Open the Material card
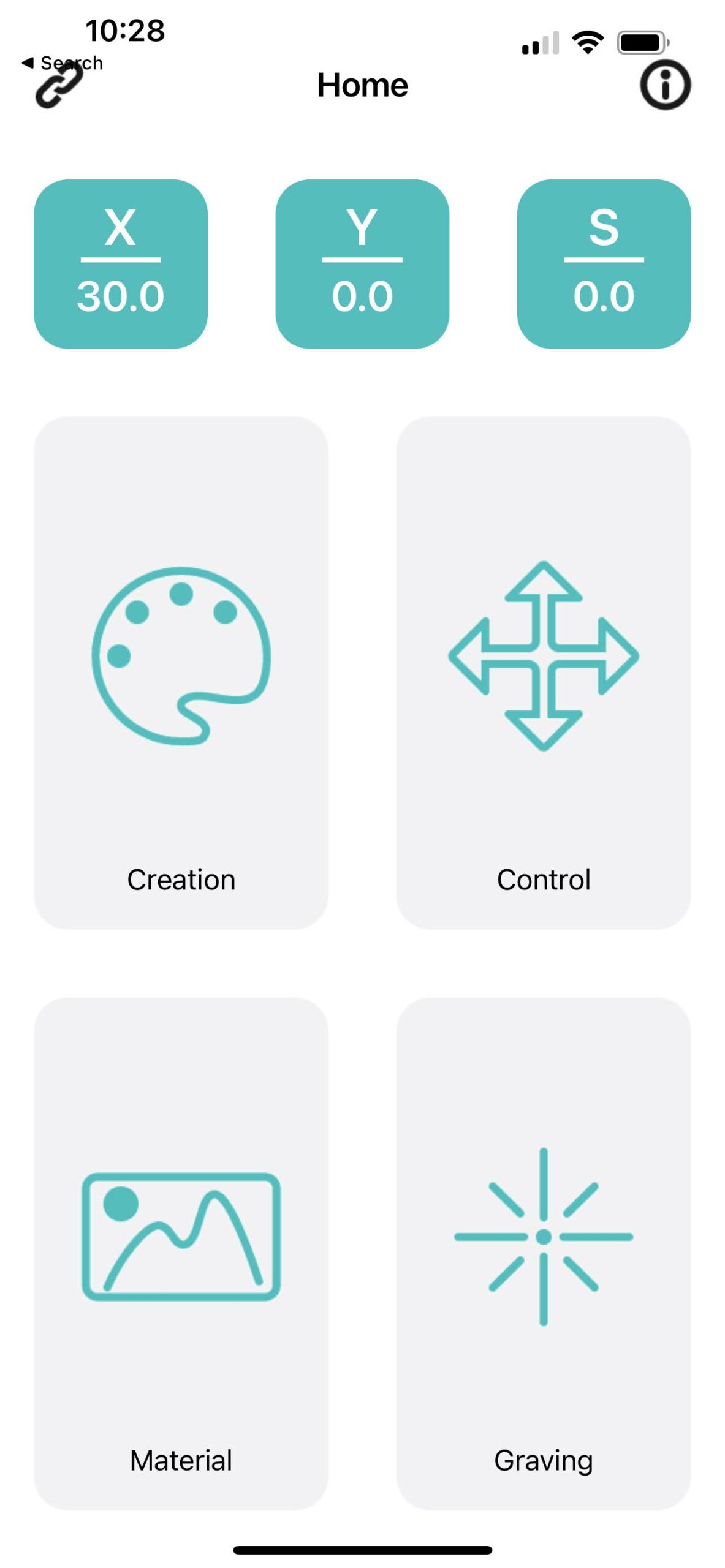725x1568 pixels. 181,1253
